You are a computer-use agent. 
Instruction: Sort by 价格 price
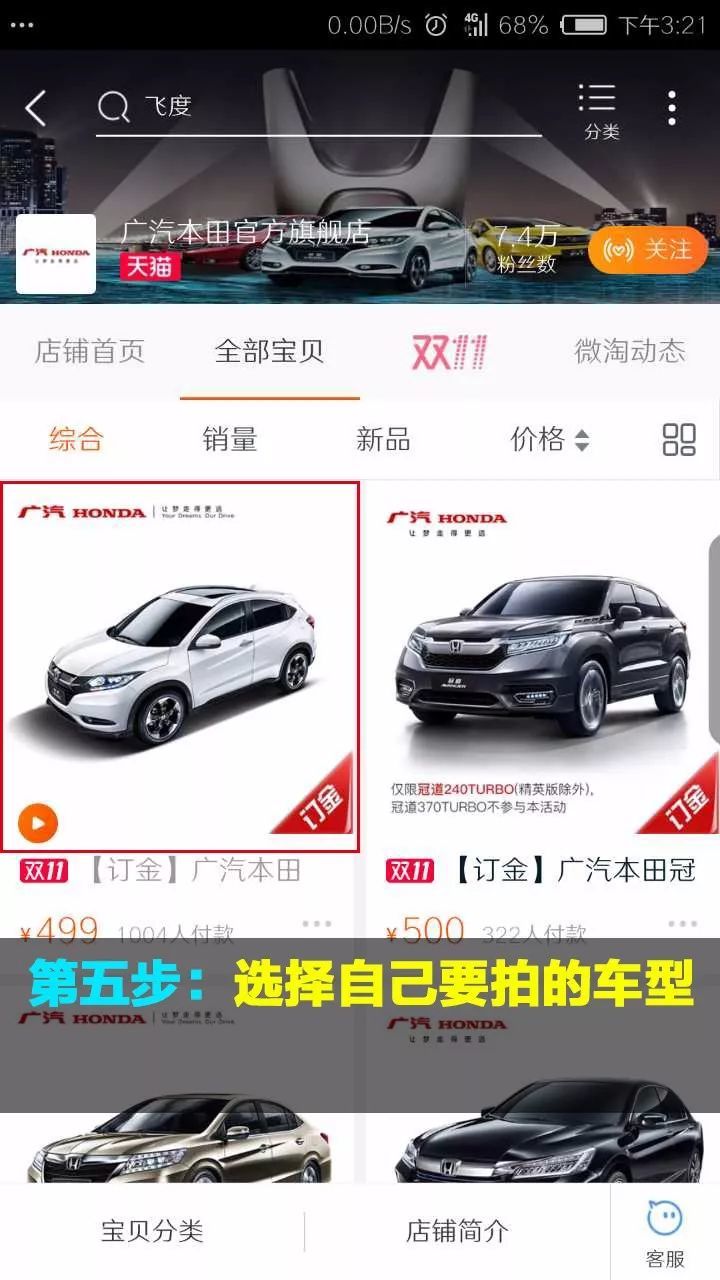(x=550, y=439)
